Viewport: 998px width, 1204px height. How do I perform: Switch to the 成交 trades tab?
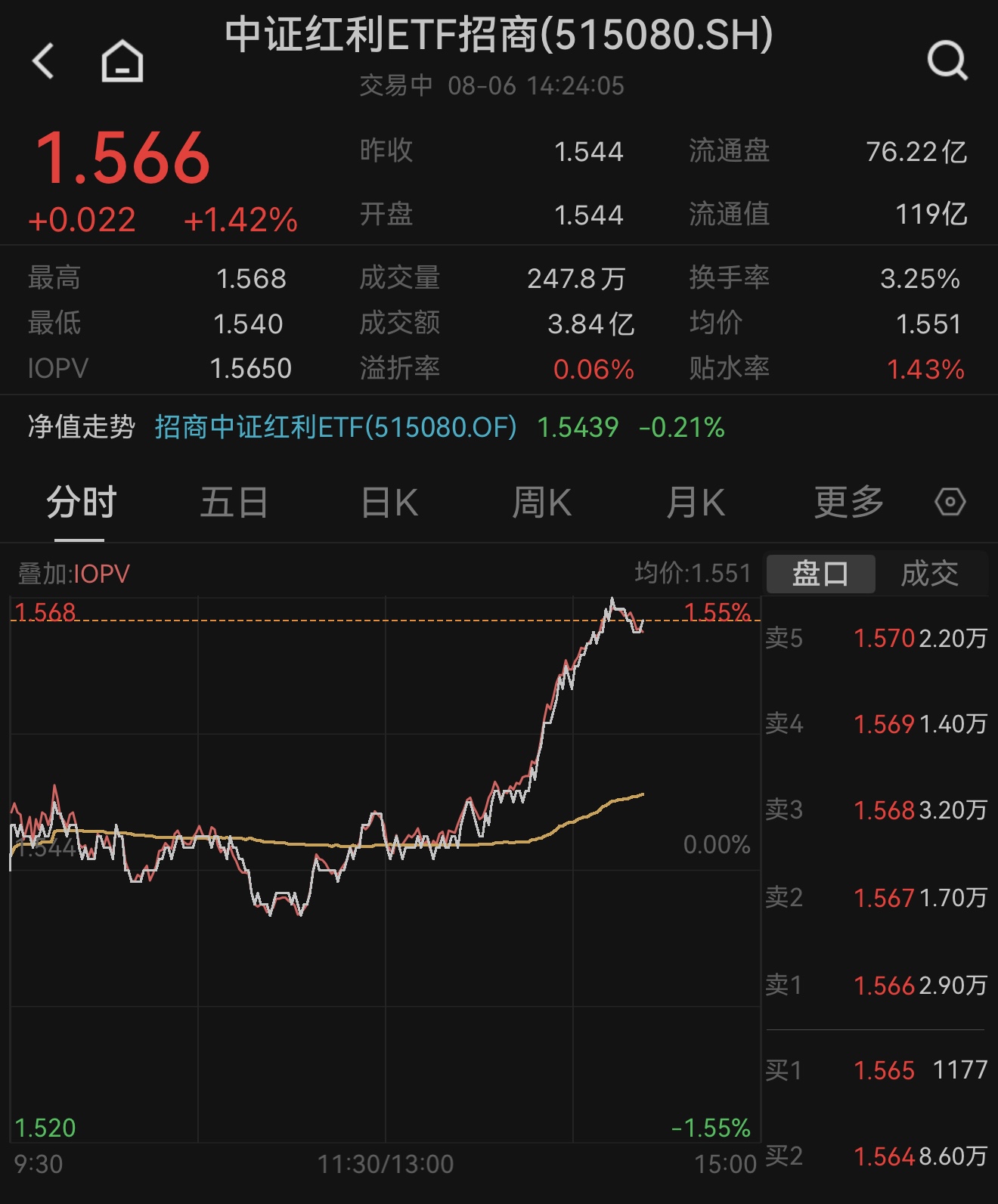point(930,574)
